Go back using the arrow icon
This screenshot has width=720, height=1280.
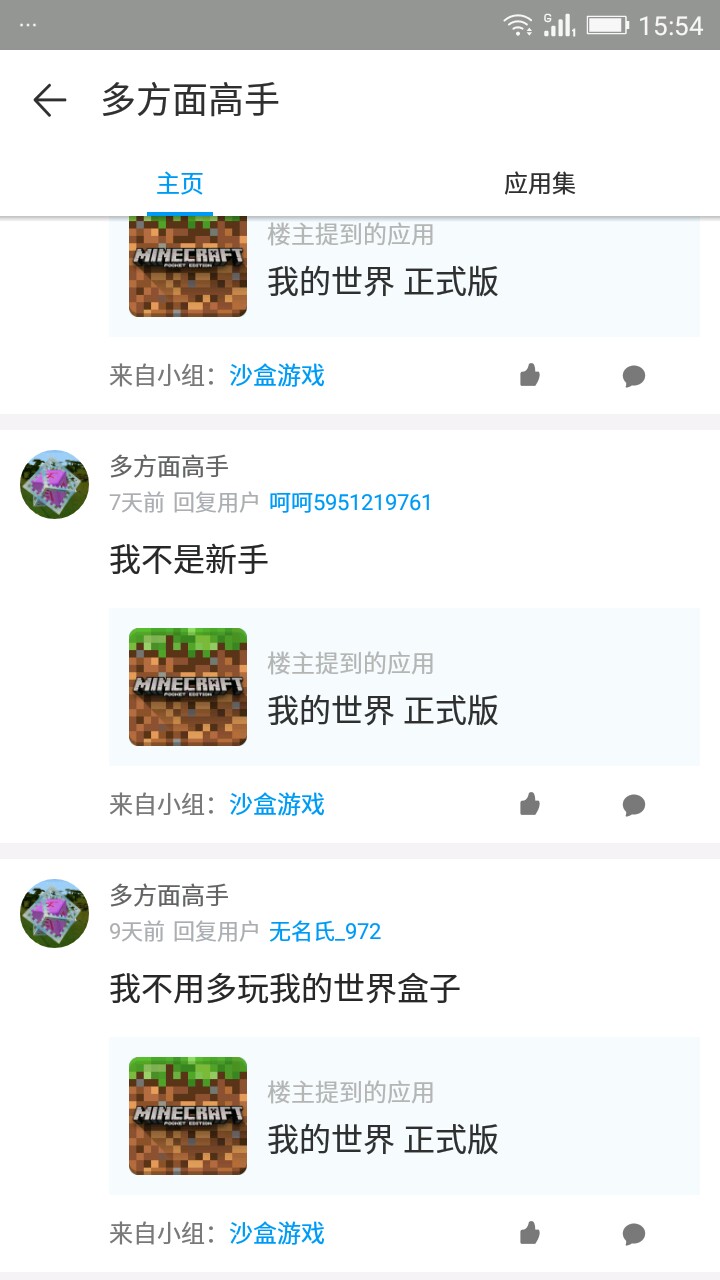tap(49, 100)
